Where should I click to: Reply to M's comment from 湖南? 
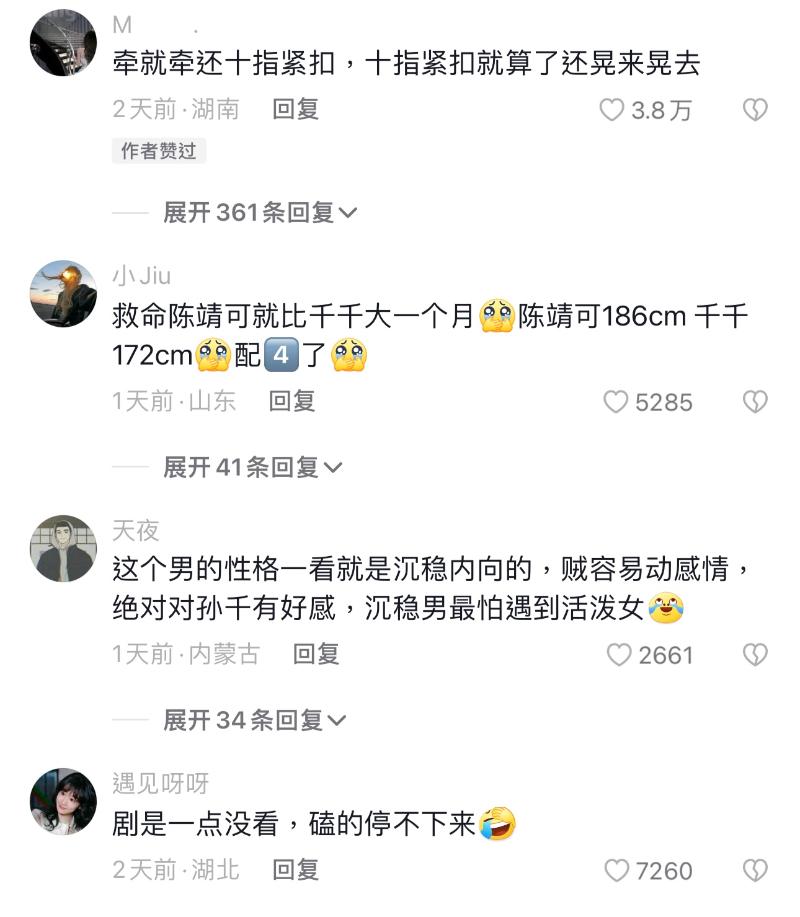[x=295, y=109]
